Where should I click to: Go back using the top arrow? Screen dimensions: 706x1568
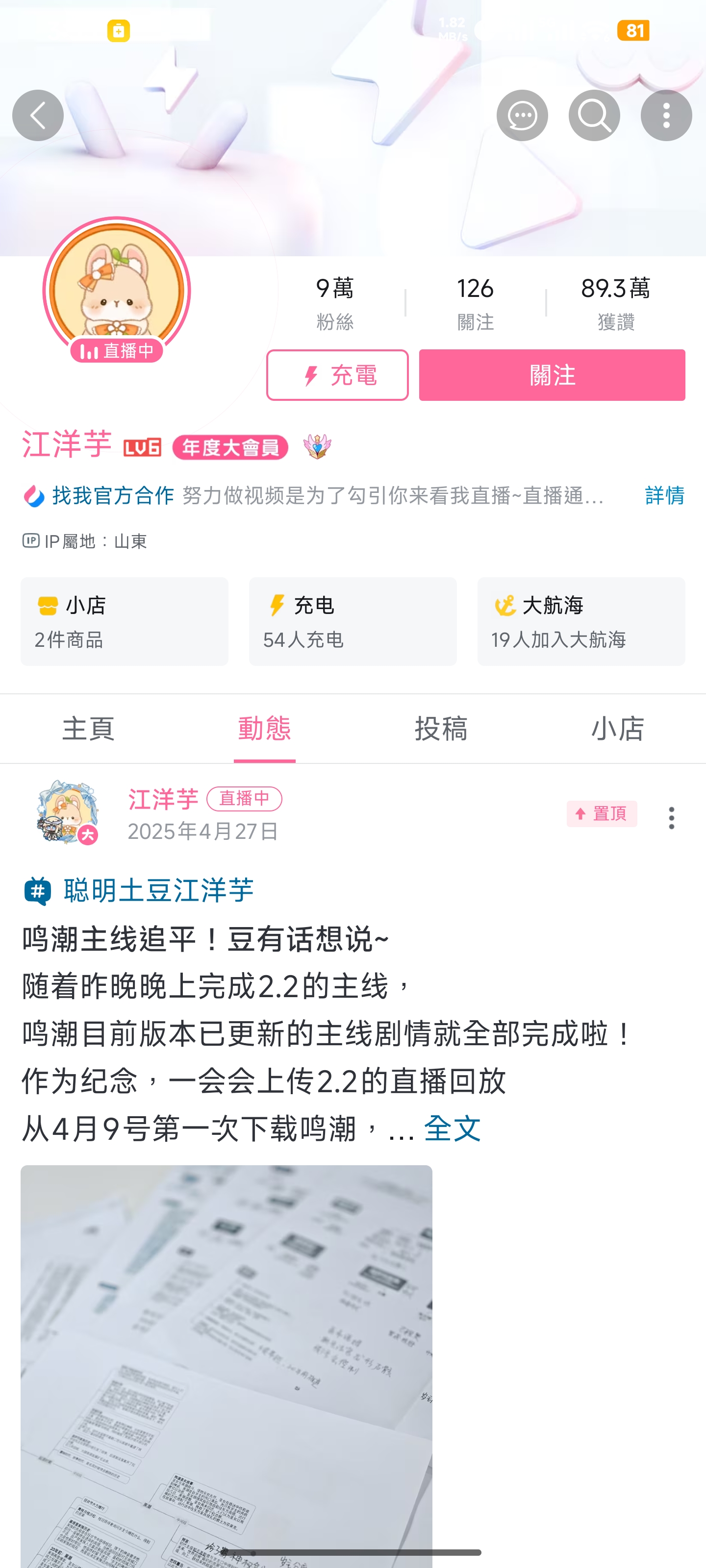[x=38, y=116]
